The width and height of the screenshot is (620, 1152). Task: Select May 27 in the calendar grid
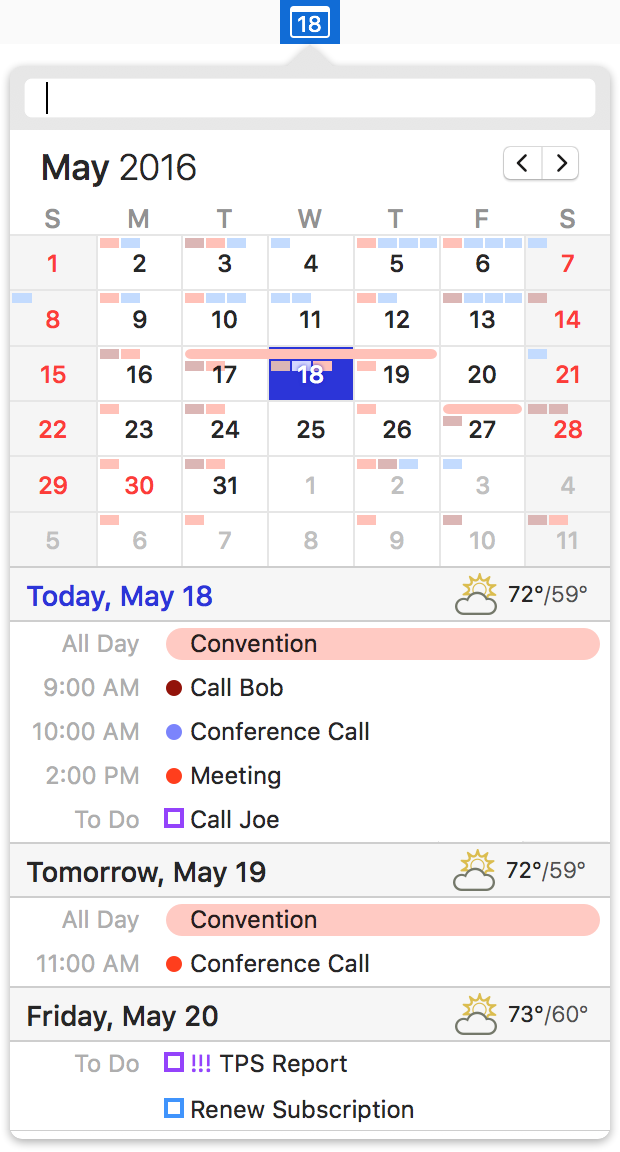482,429
